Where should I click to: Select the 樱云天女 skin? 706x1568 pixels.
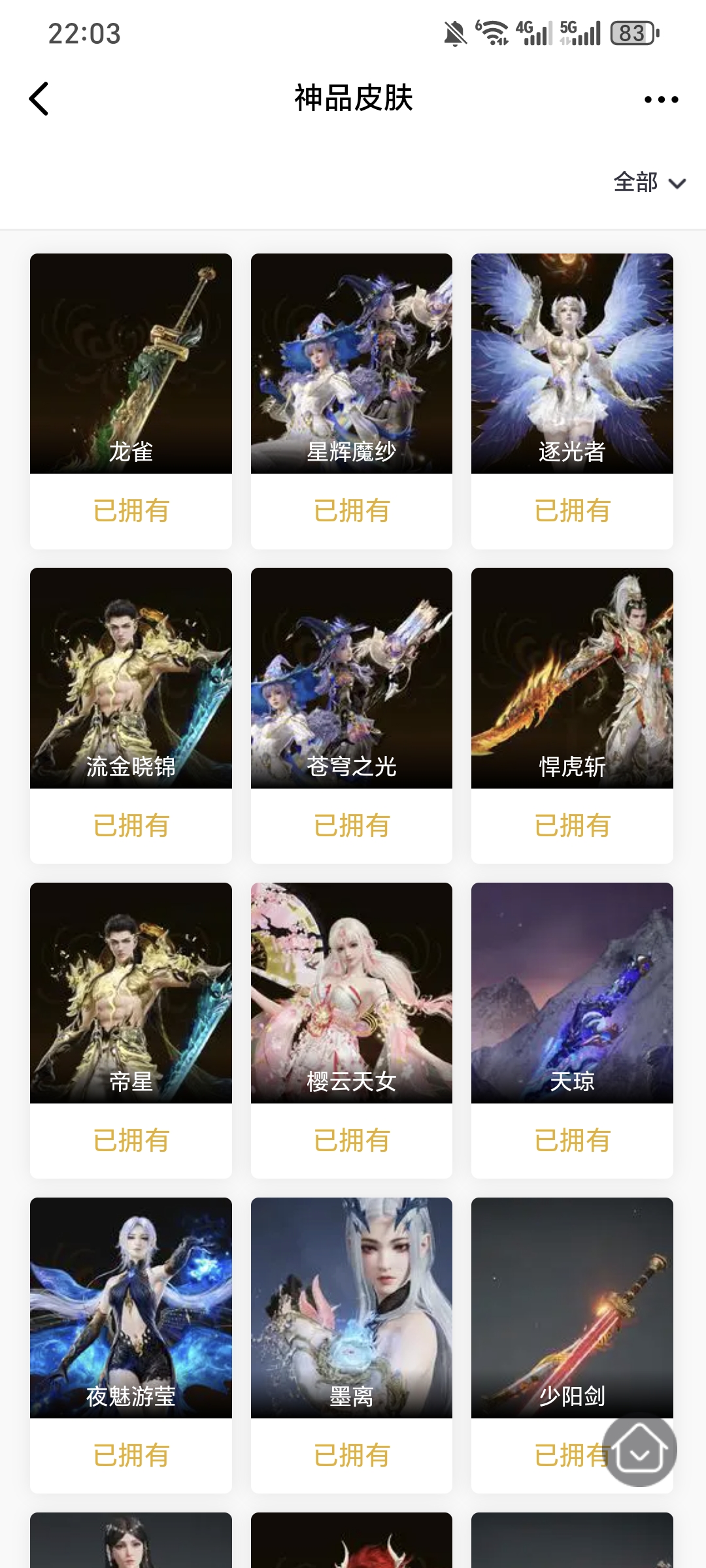tap(352, 993)
